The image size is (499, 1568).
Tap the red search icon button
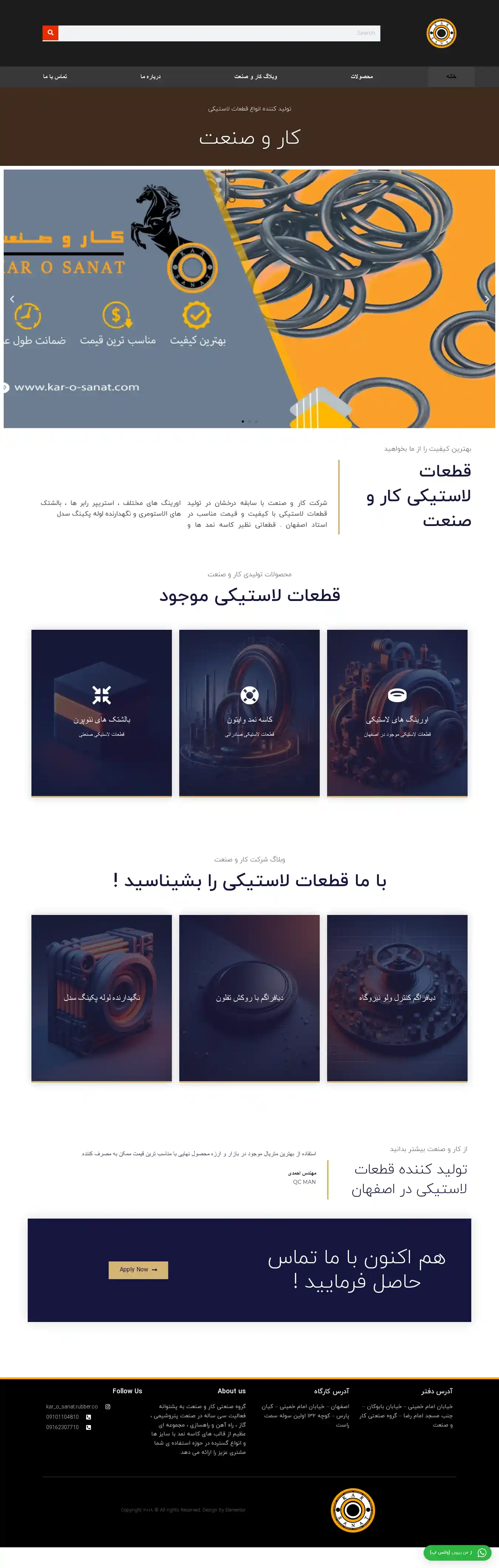(51, 33)
